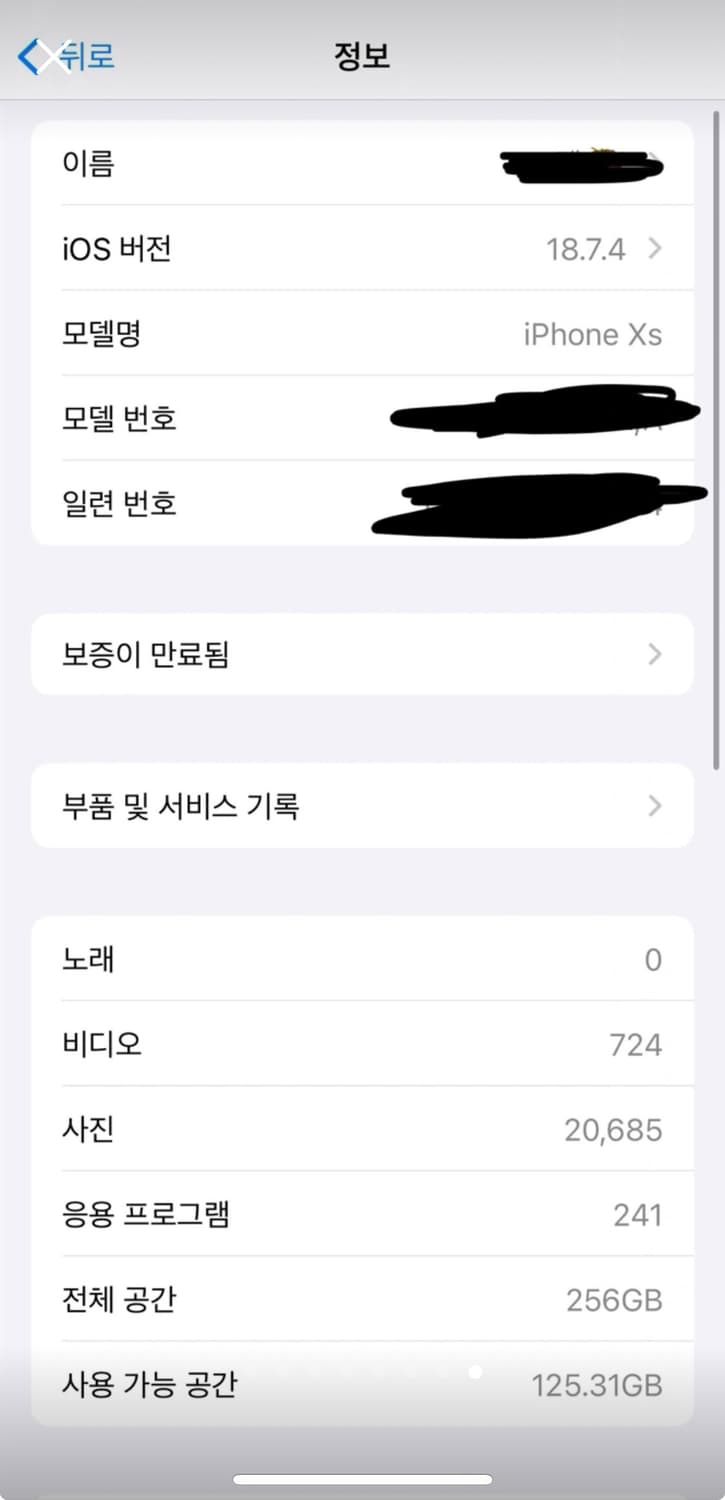Tap the chevron beside 보증이 만료됨

tap(654, 654)
